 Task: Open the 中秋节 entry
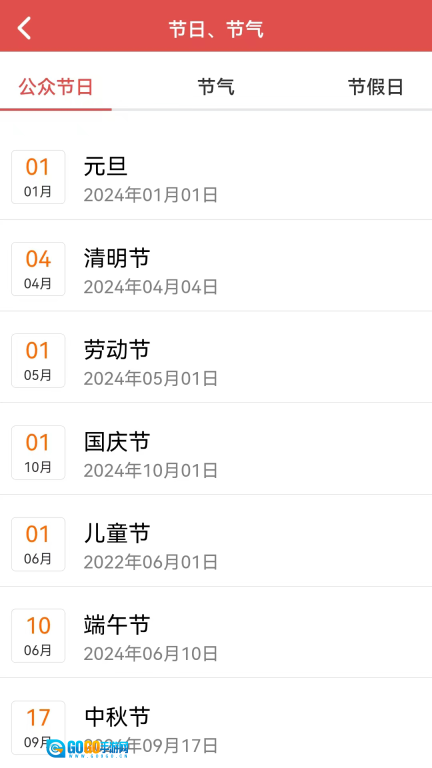216,723
